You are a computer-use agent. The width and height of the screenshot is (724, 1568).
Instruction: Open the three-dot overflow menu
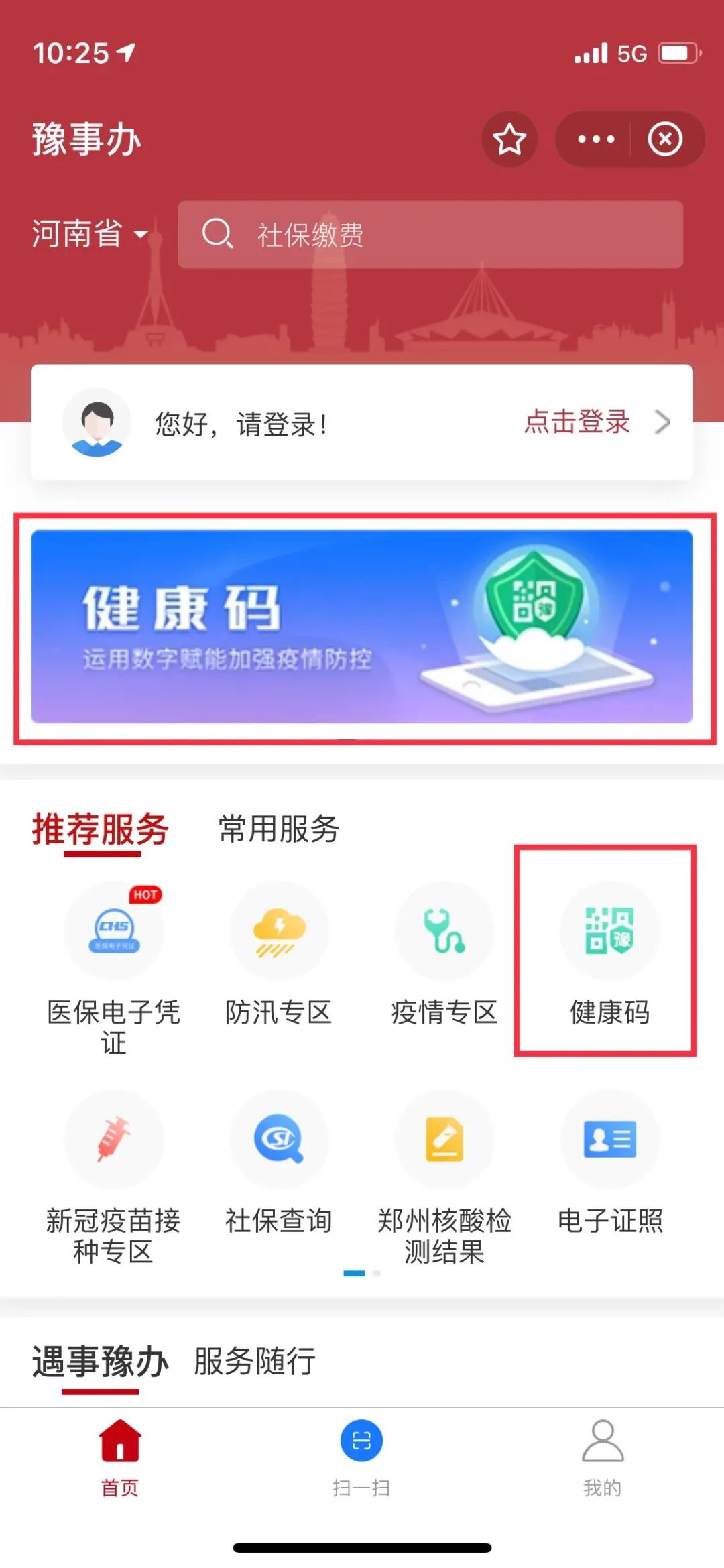595,139
